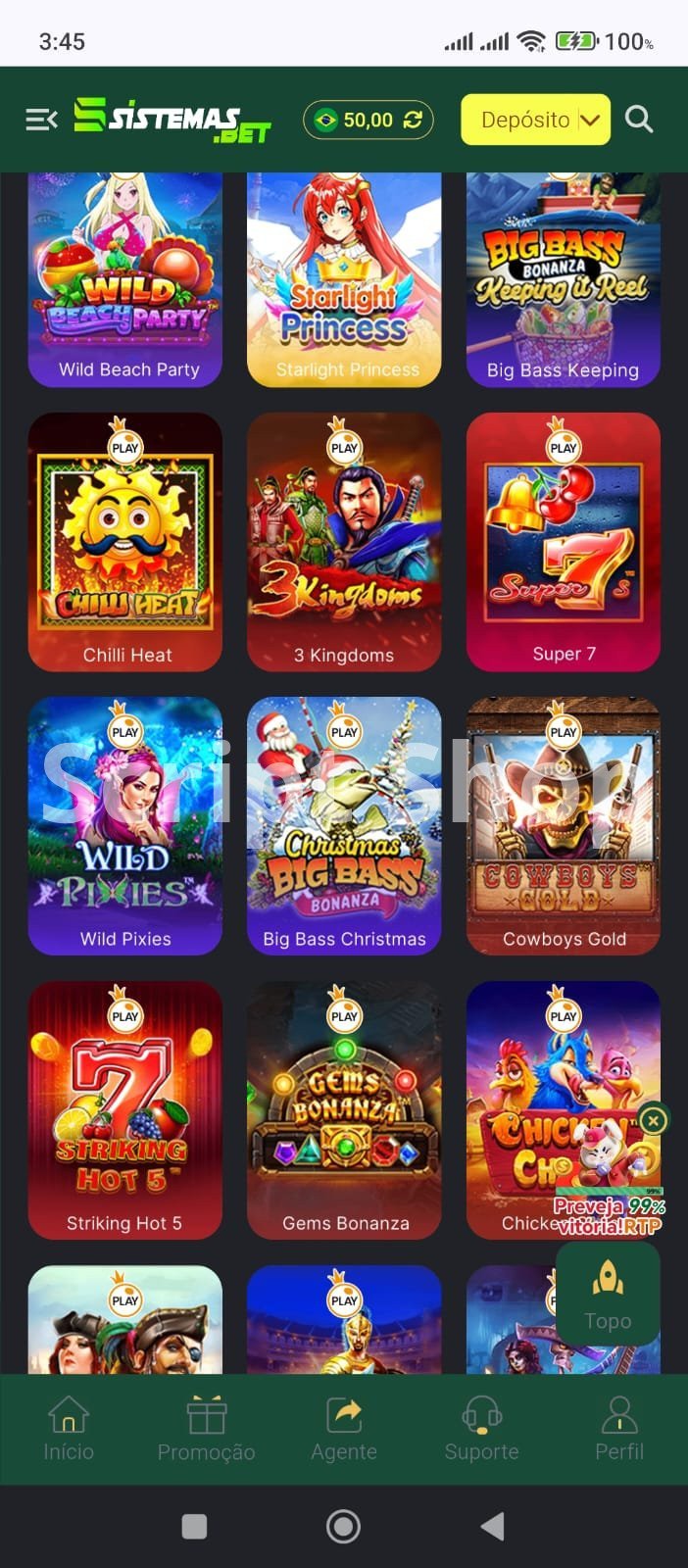Launch Wild Pixies
This screenshot has height=1568, width=688.
(125, 826)
